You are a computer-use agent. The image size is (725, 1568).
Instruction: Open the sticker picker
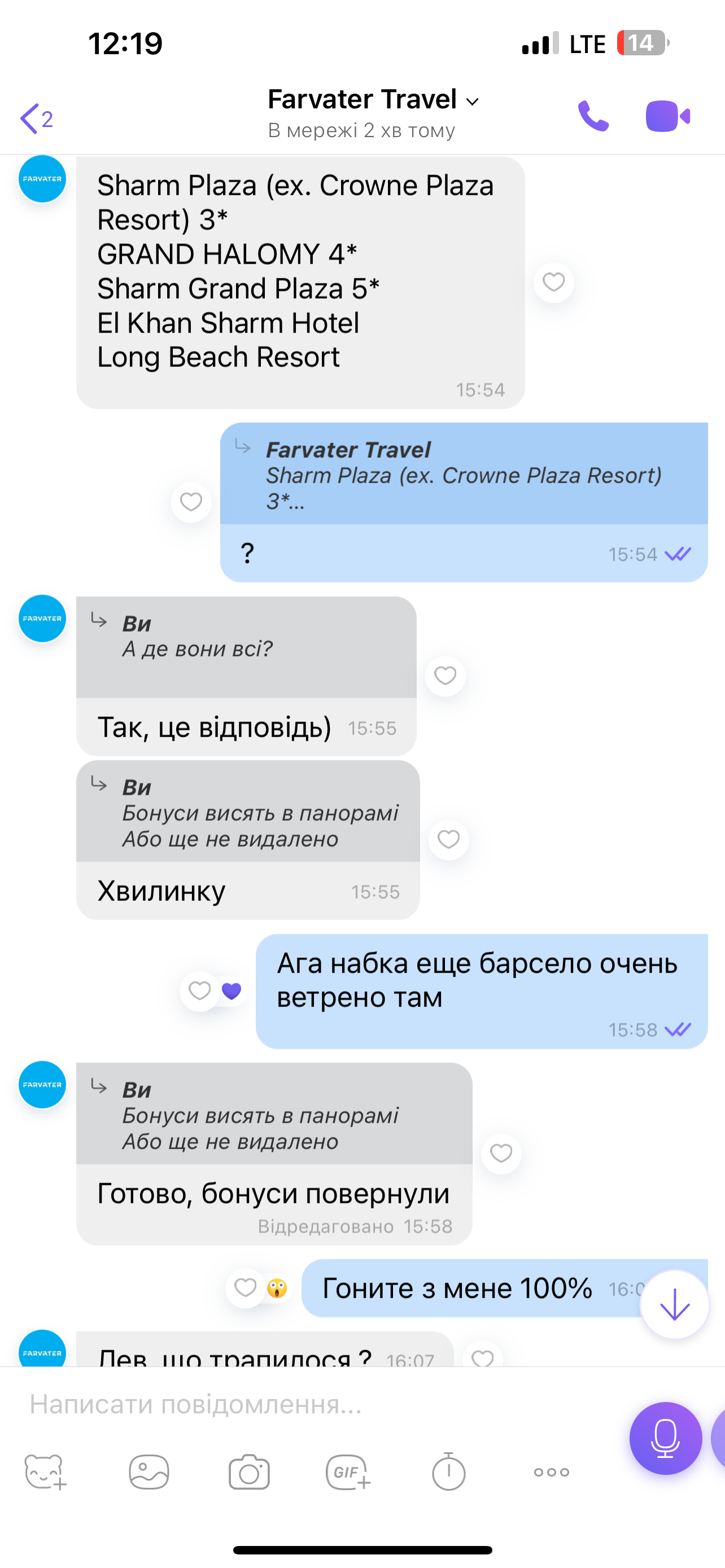tap(45, 1472)
